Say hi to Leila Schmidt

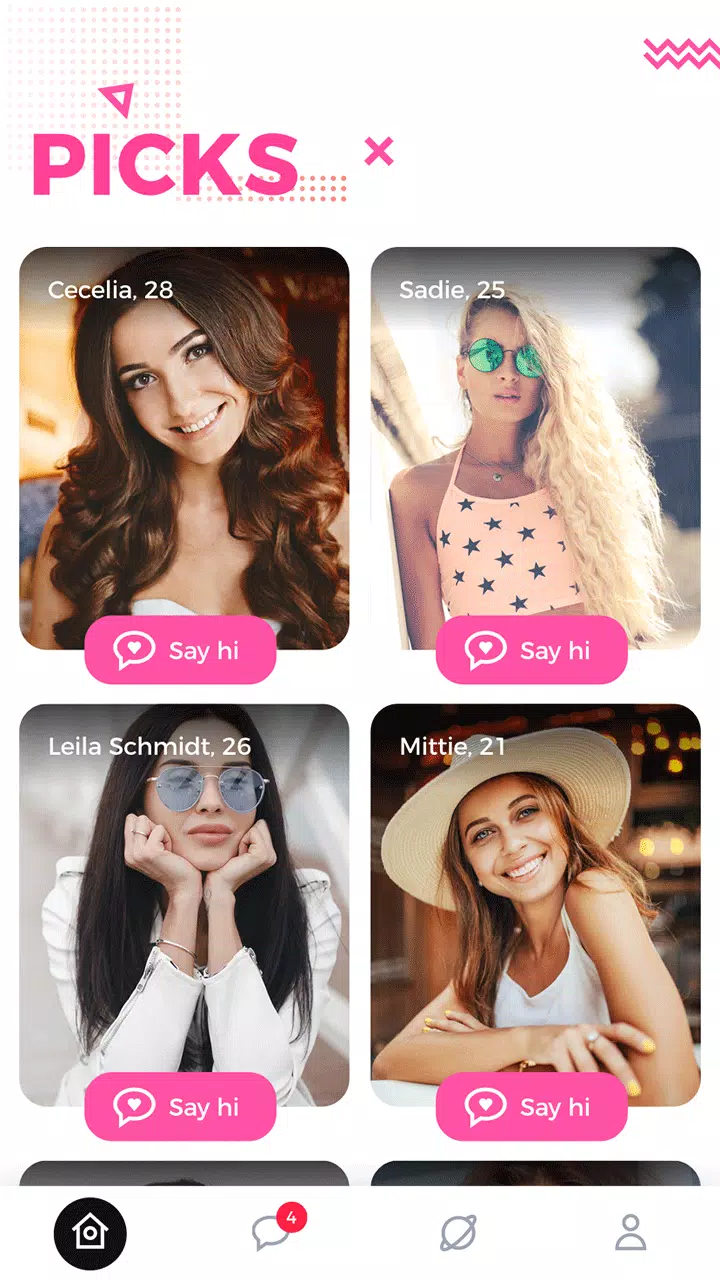[x=180, y=1106]
